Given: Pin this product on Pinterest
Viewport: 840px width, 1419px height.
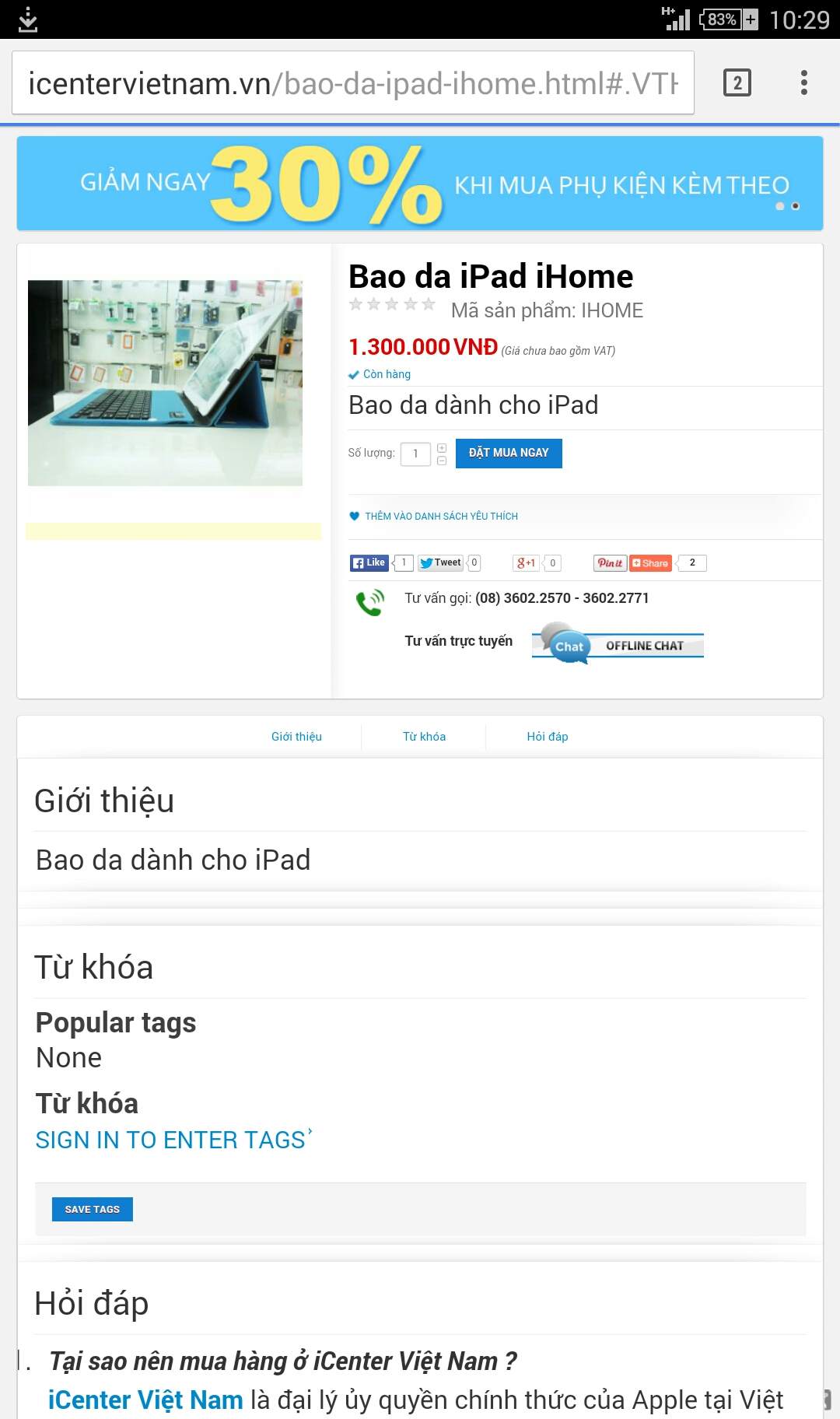Looking at the screenshot, I should tap(610, 562).
